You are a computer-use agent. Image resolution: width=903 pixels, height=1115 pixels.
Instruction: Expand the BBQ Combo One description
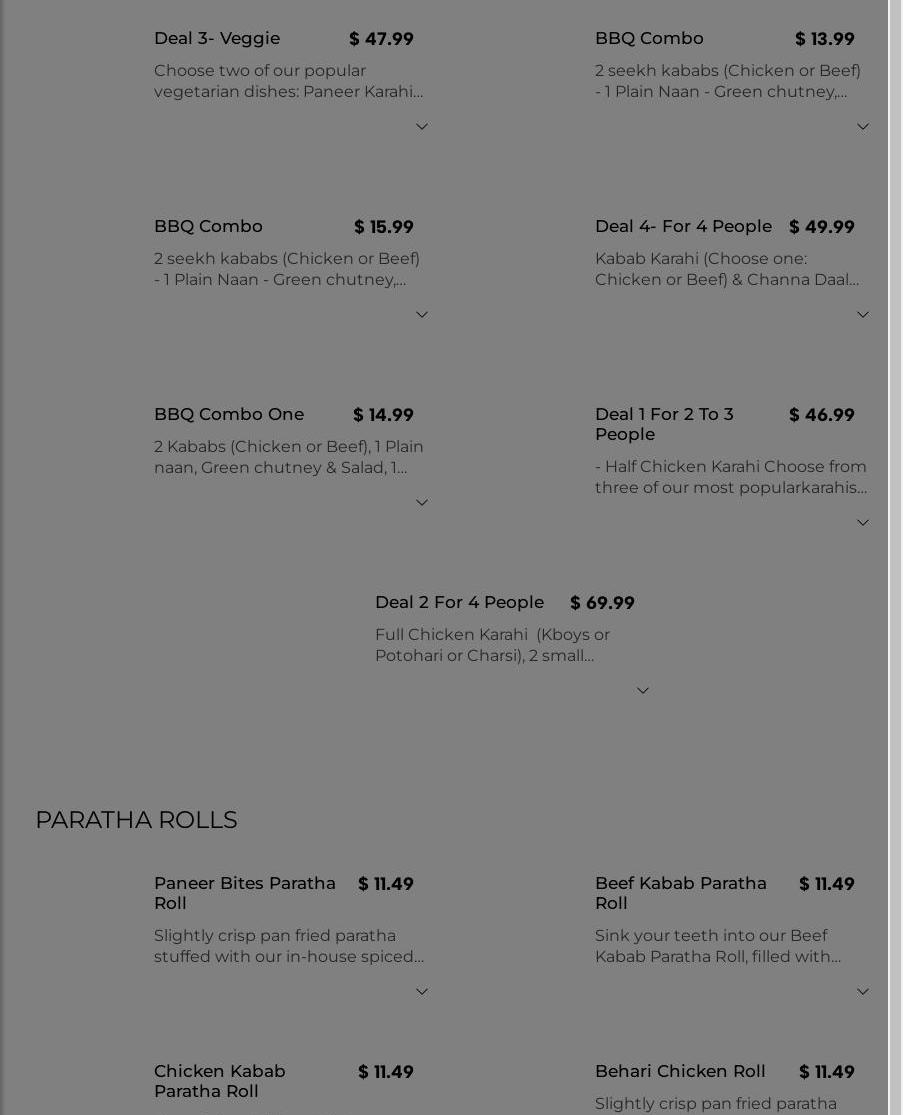[422, 503]
